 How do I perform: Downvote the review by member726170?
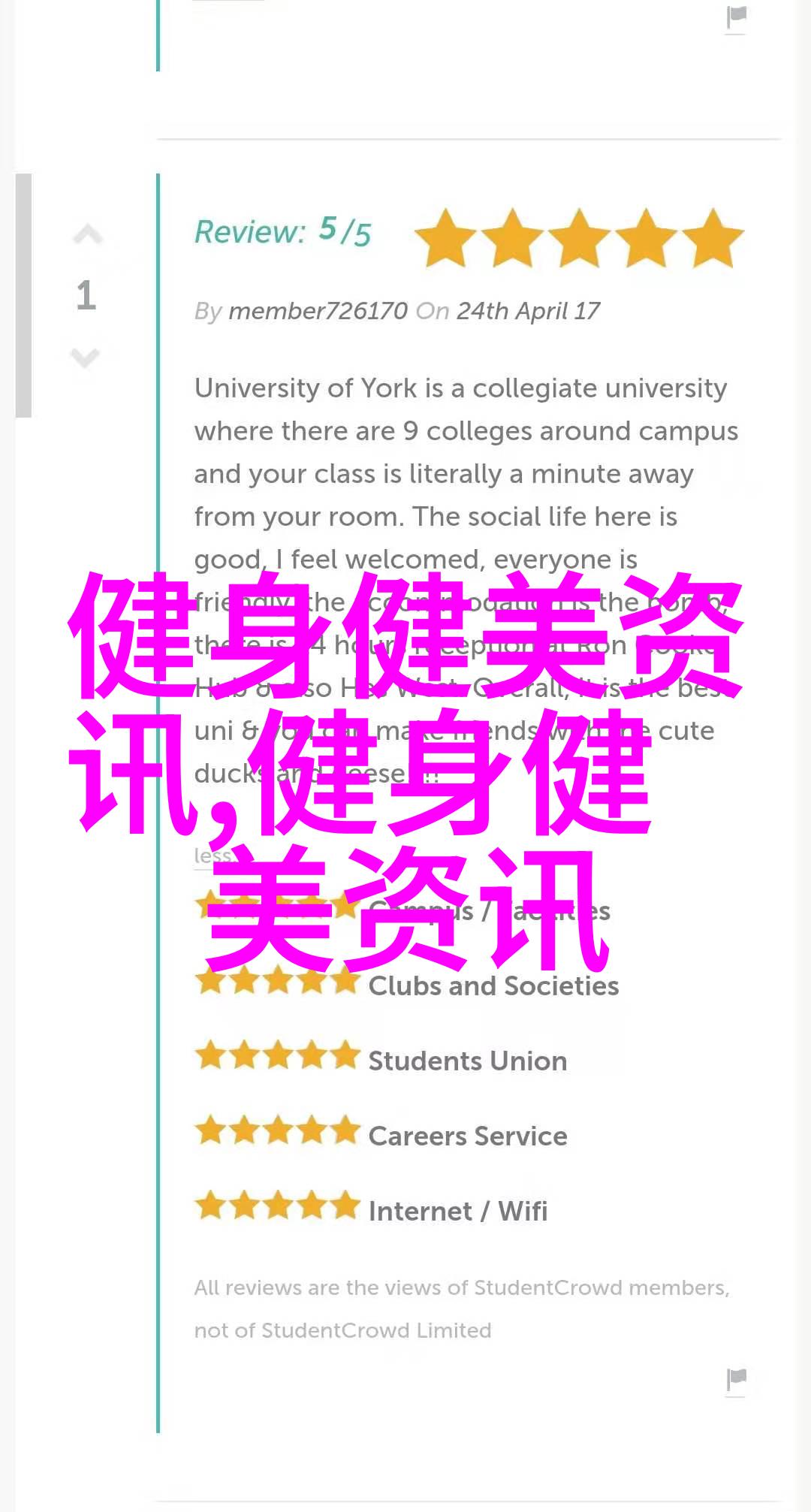pos(86,358)
